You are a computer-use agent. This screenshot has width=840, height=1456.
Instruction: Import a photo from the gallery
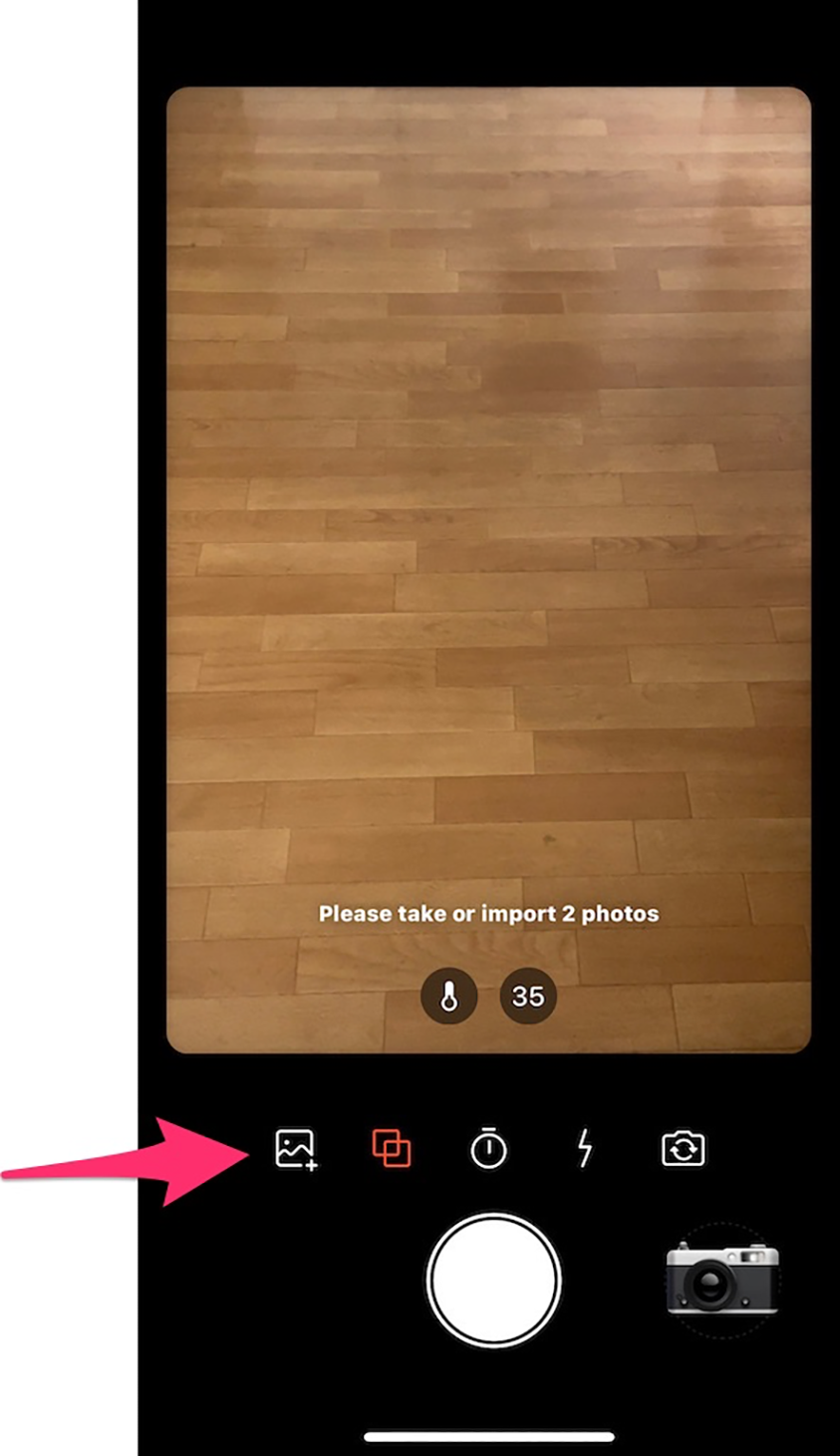point(296,1149)
